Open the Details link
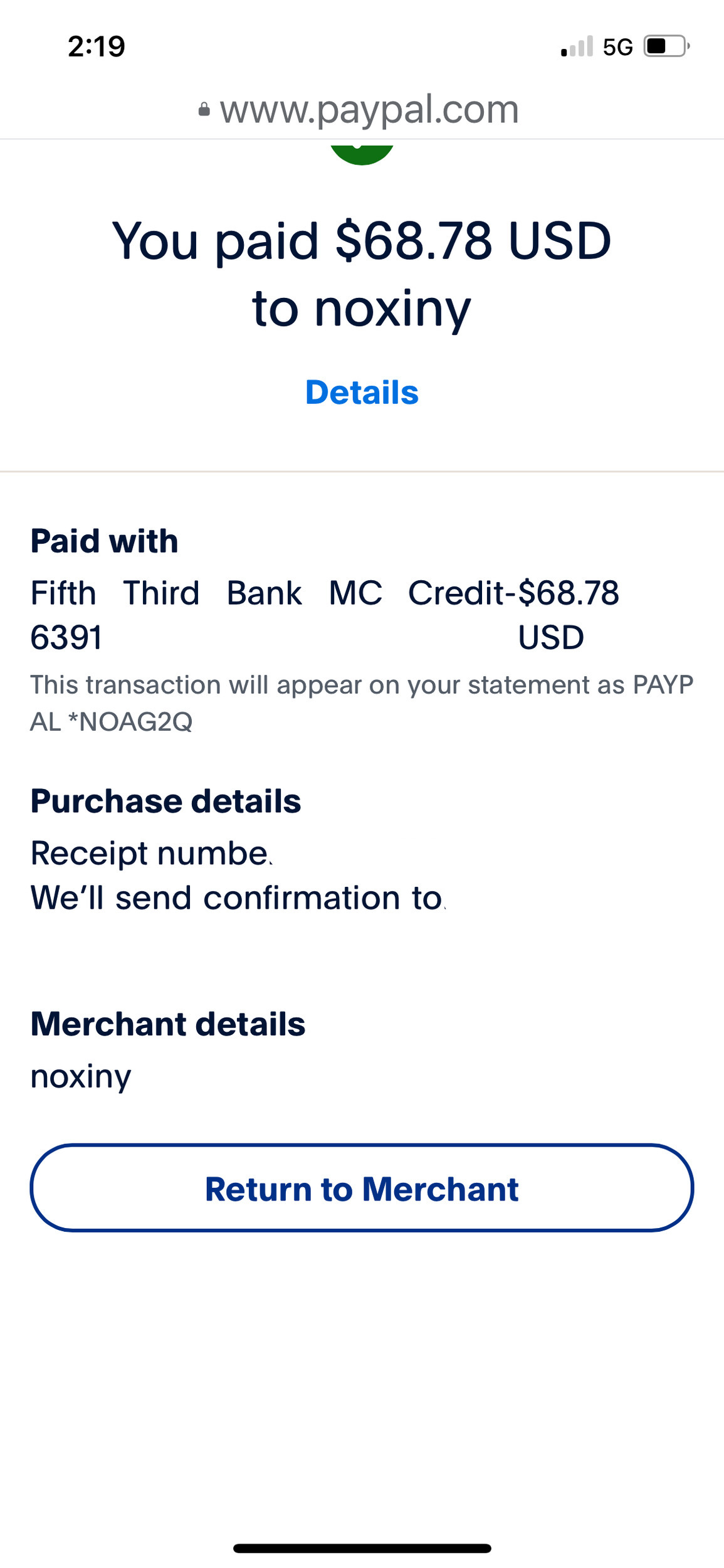Viewport: 724px width, 1568px height. (362, 393)
